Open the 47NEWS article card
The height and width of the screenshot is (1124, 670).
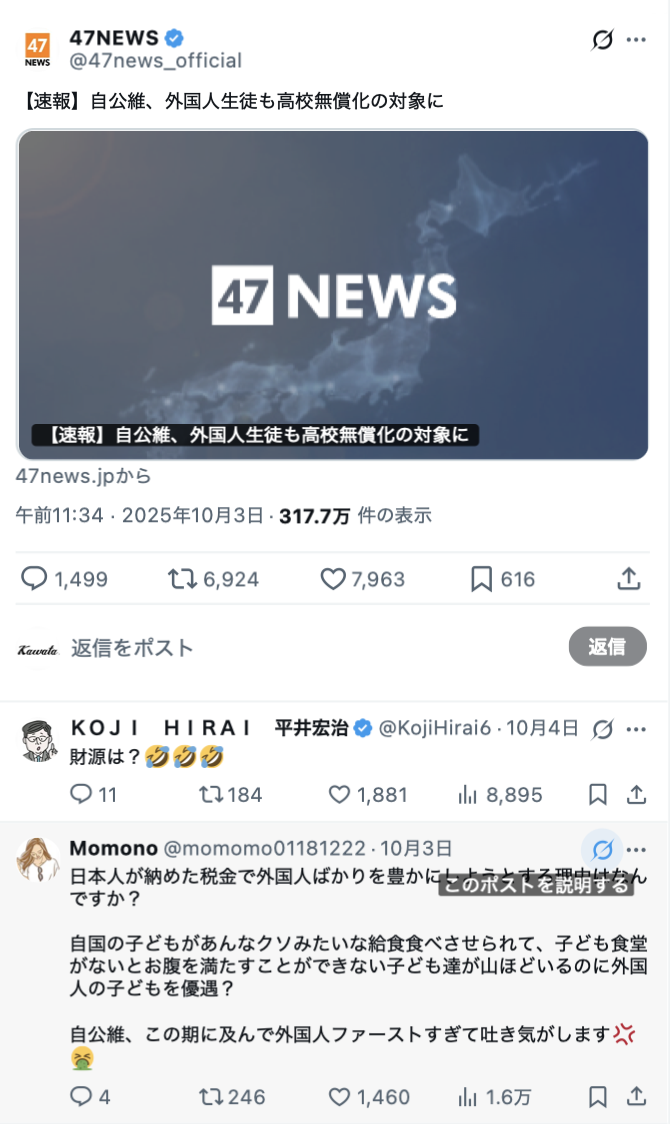click(333, 295)
